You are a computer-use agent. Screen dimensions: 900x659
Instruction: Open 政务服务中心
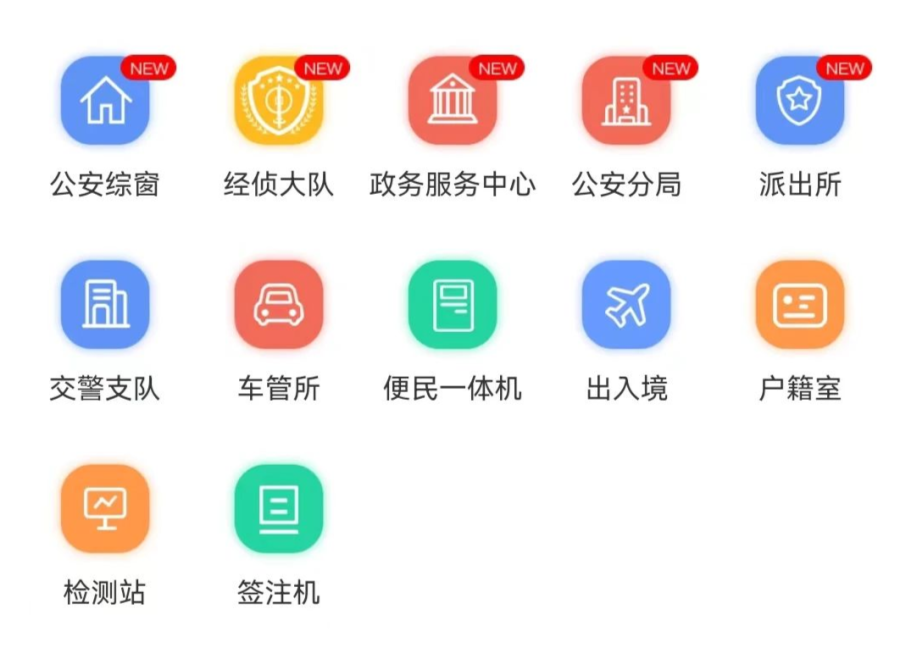click(x=453, y=101)
